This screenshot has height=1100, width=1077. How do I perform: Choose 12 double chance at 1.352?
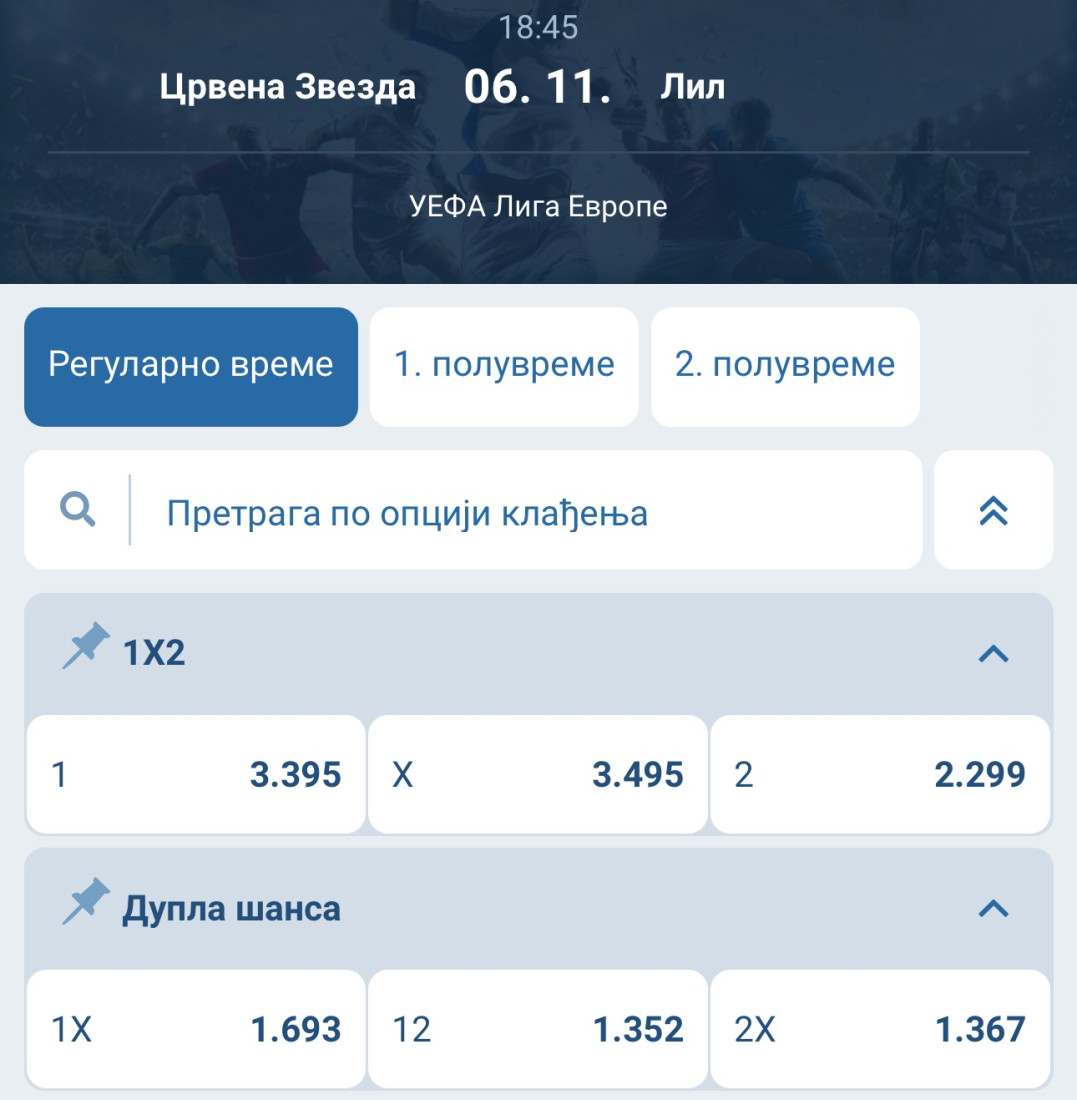click(538, 1029)
